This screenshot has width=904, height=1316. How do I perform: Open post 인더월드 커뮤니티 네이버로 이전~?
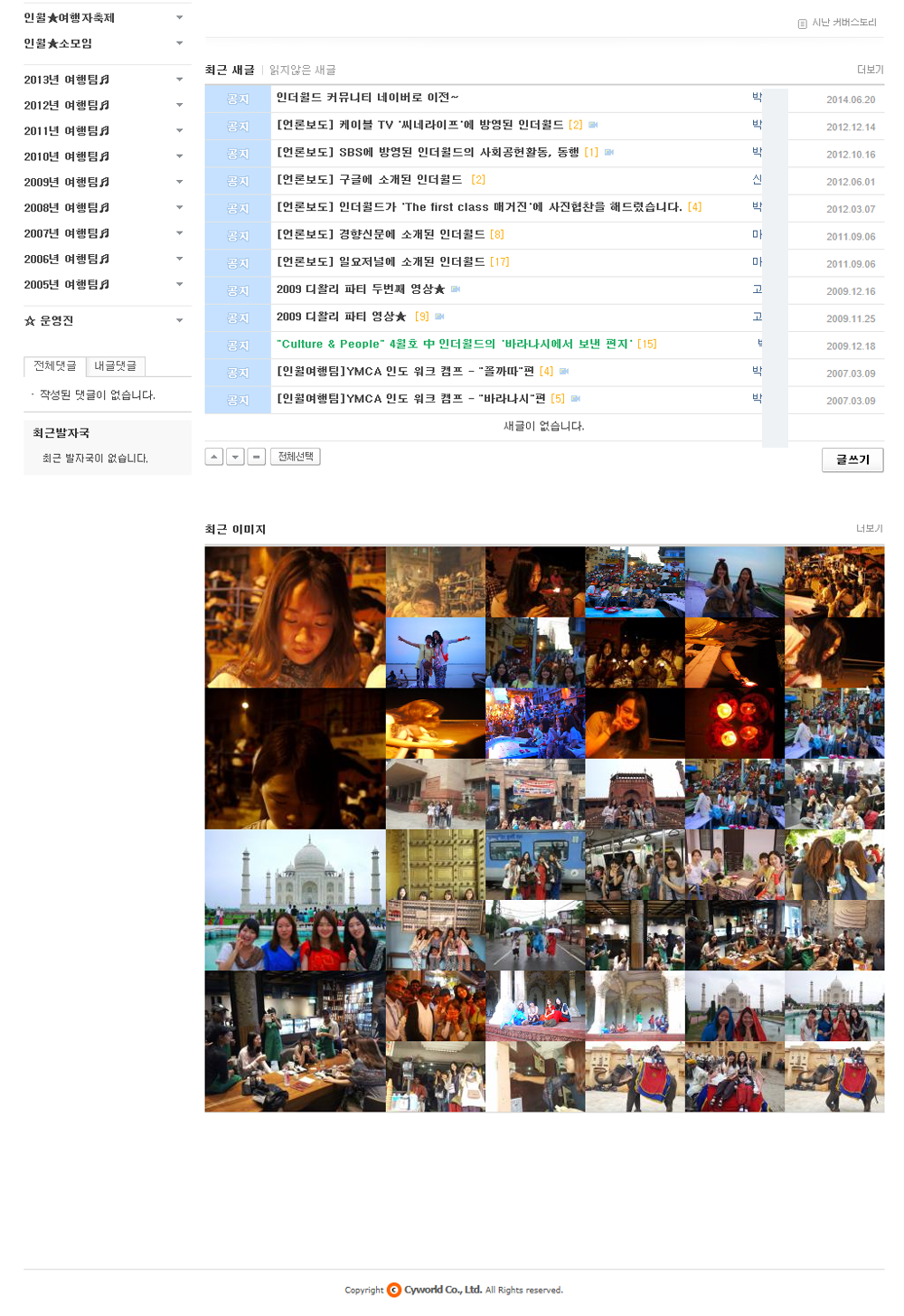pos(367,98)
